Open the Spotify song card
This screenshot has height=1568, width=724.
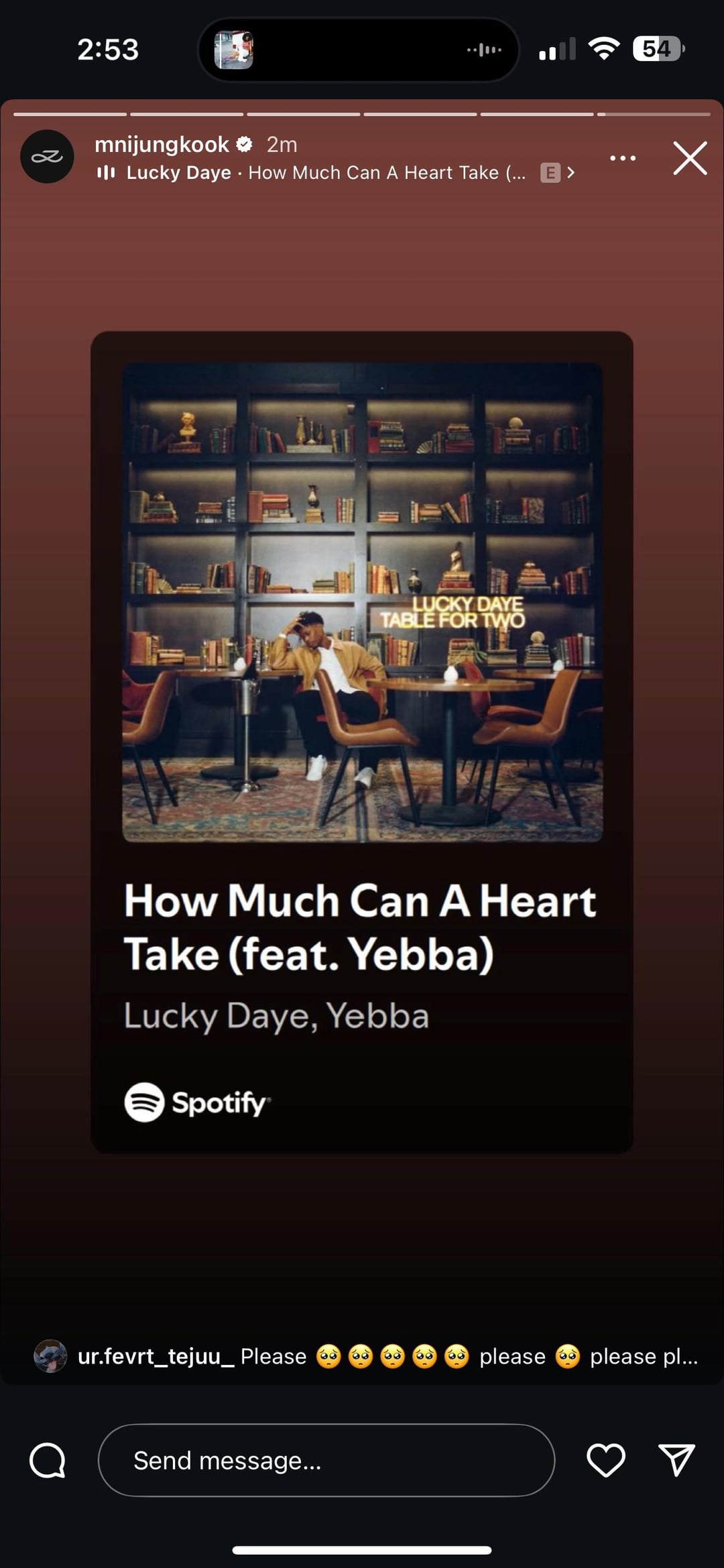pyautogui.click(x=362, y=741)
